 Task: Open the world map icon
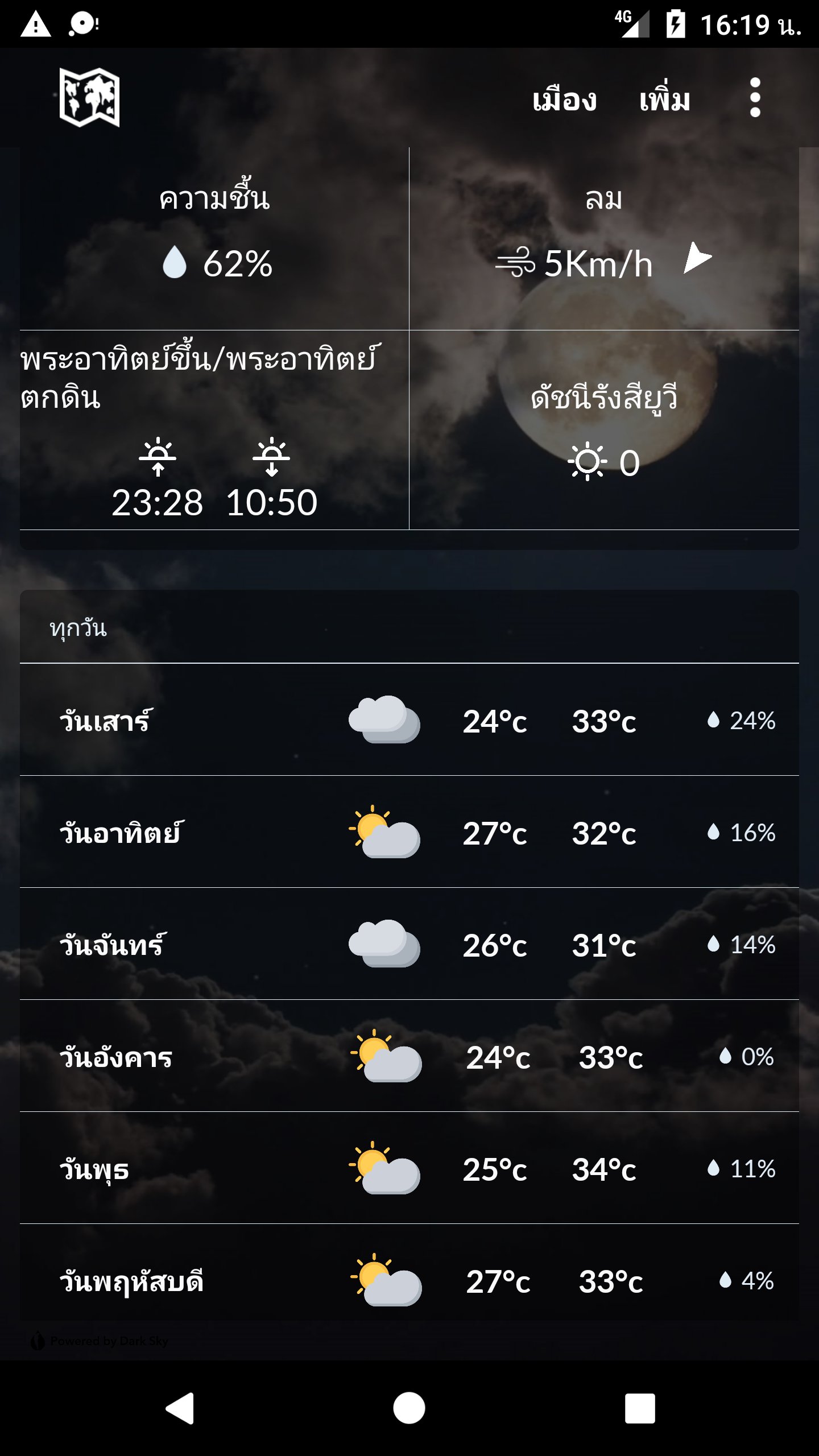[89, 98]
